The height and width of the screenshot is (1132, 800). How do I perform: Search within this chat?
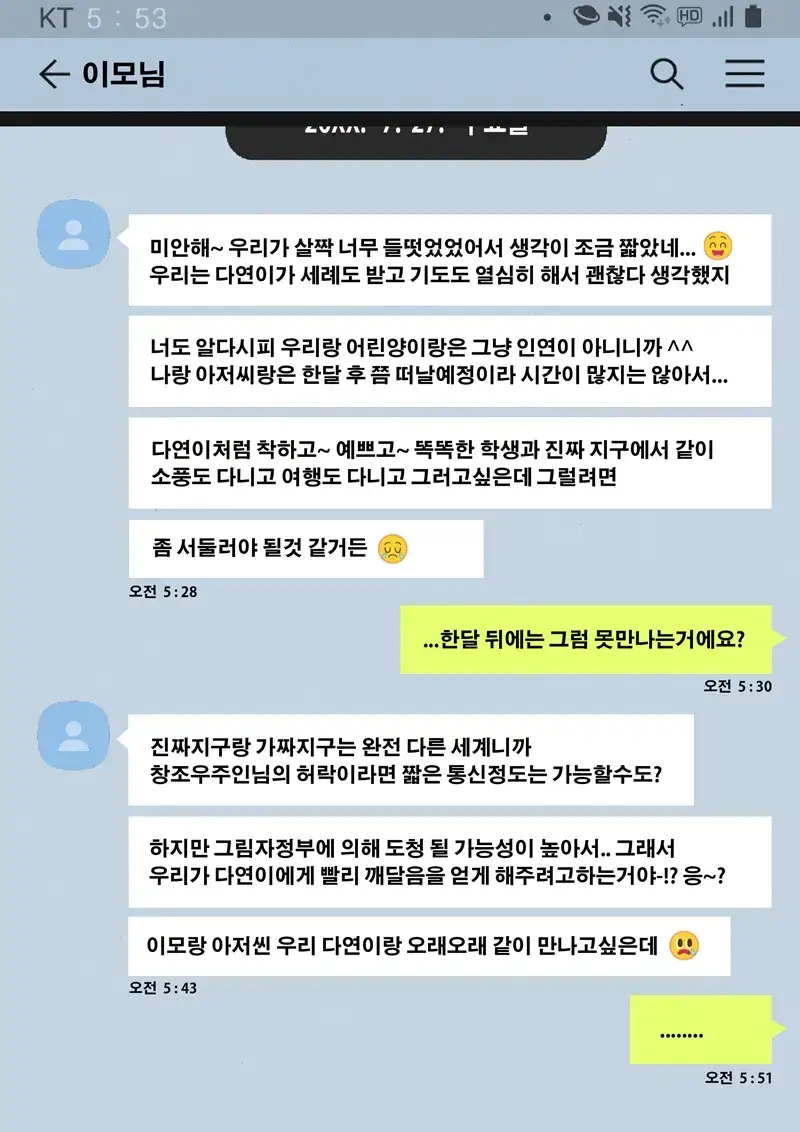point(666,74)
